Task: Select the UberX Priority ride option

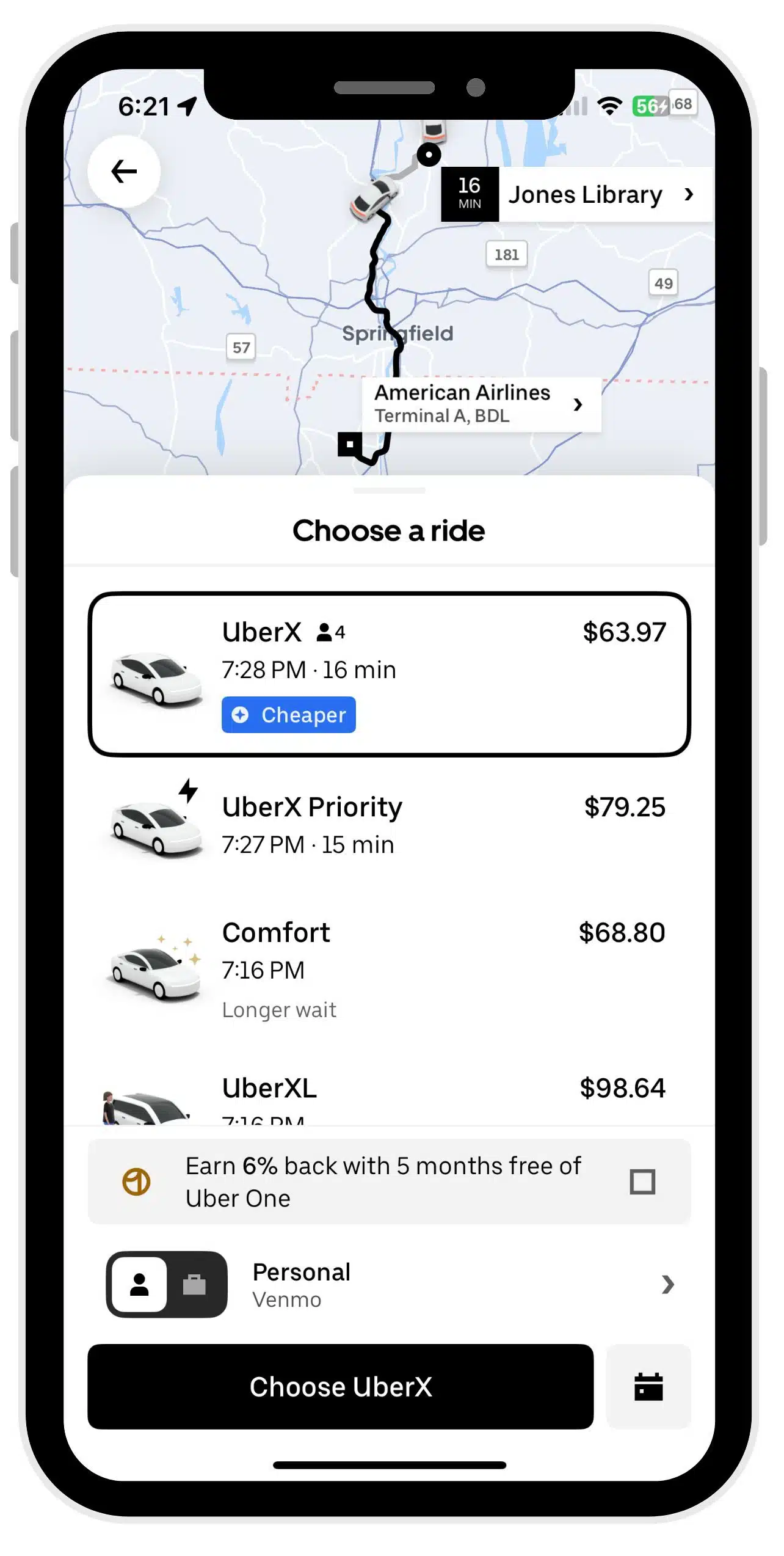Action: 389,825
